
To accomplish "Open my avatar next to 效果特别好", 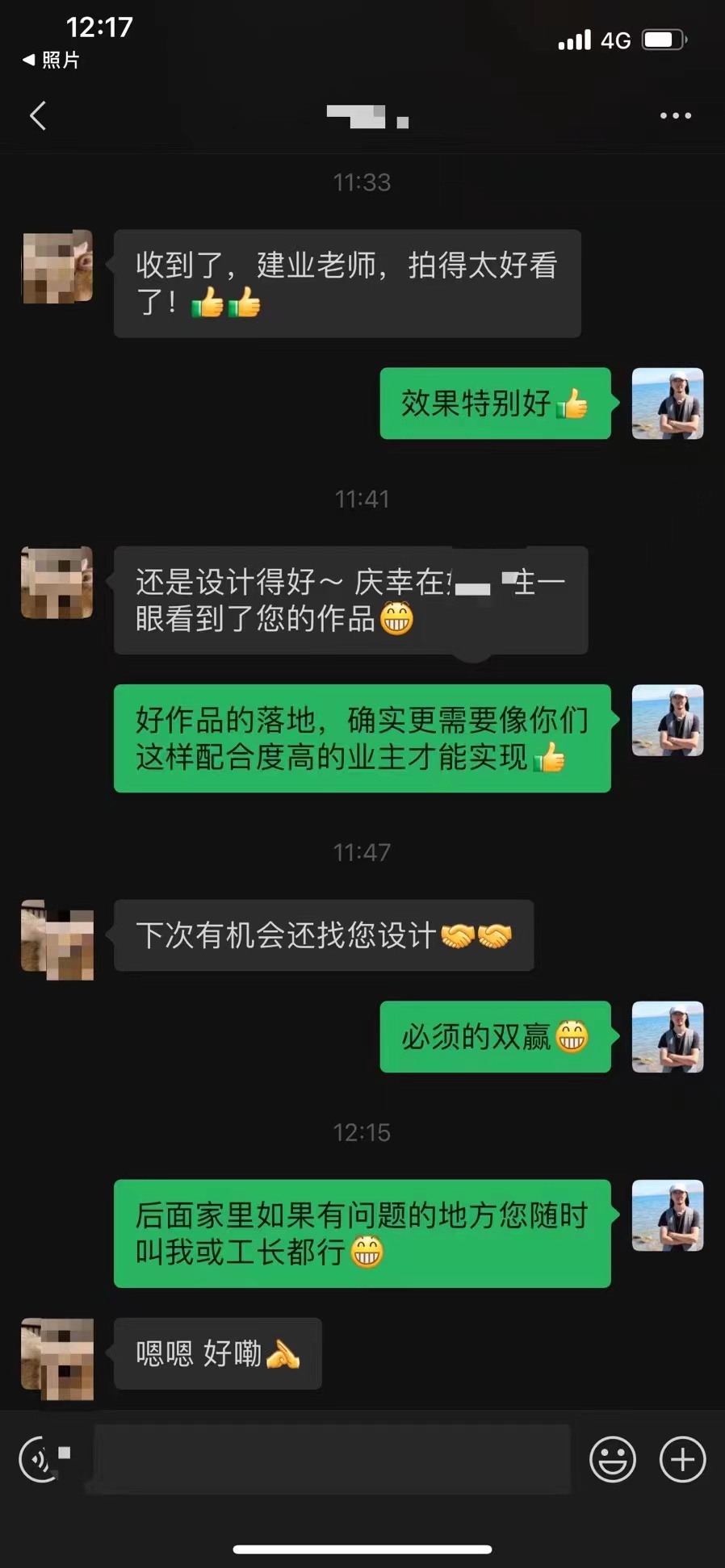I will pos(667,403).
